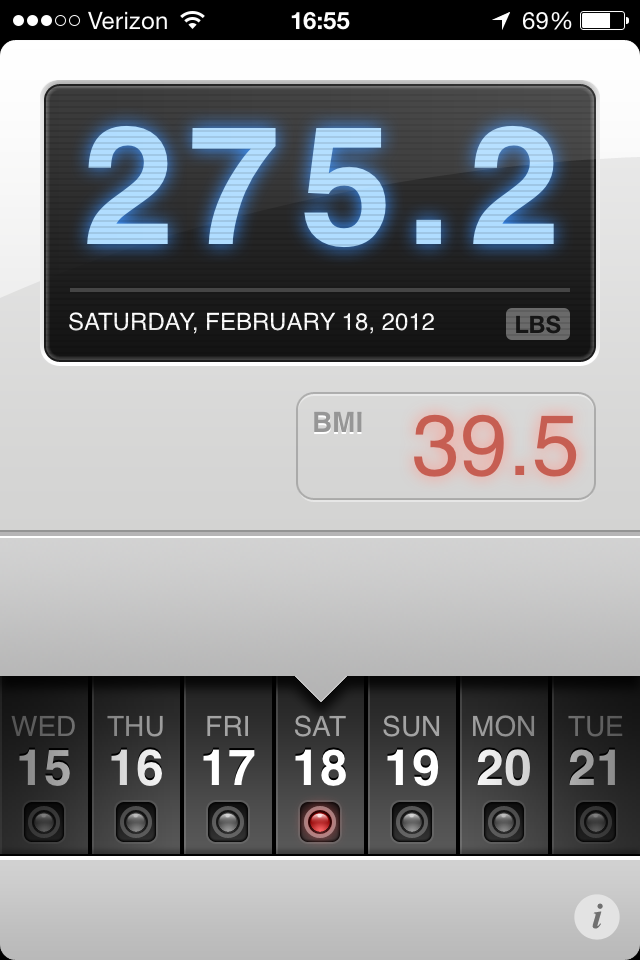Screen dimensions: 640x960
Task: Choose Monday the 20th
Action: click(504, 767)
